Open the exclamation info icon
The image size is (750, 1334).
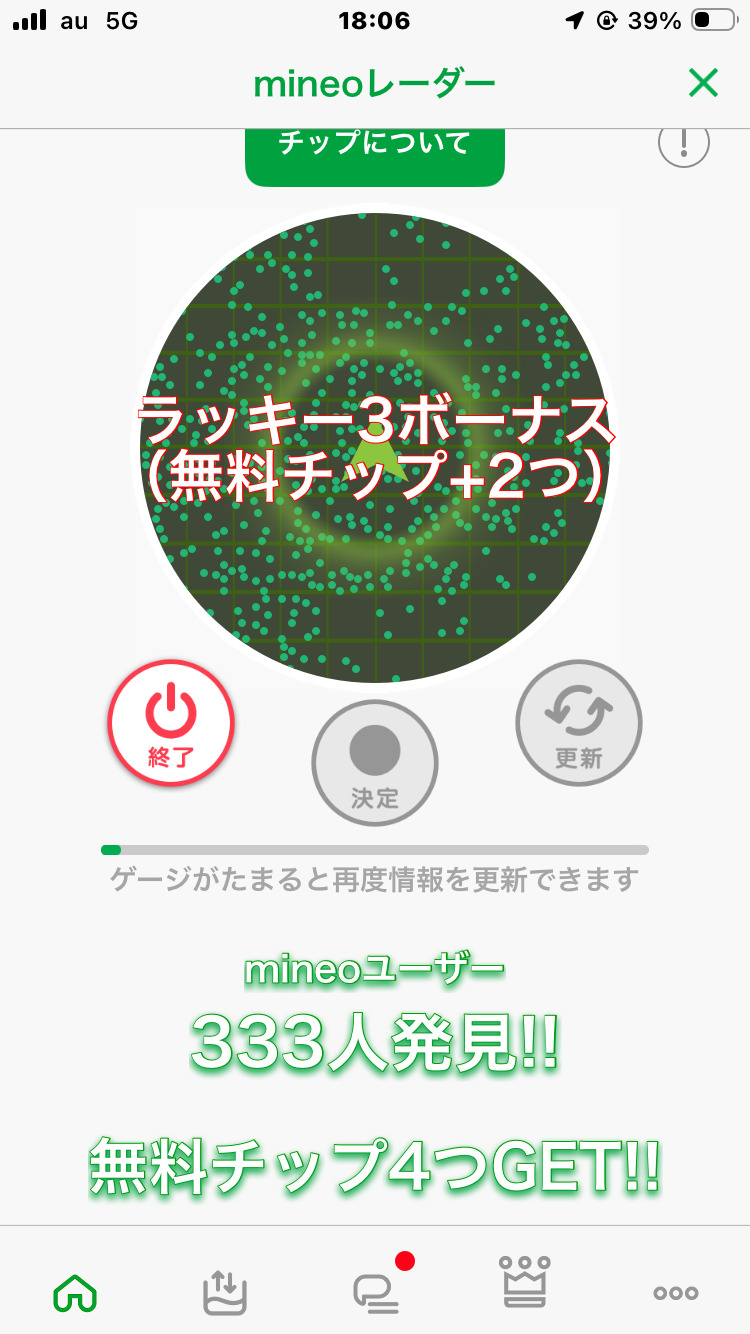click(x=684, y=145)
